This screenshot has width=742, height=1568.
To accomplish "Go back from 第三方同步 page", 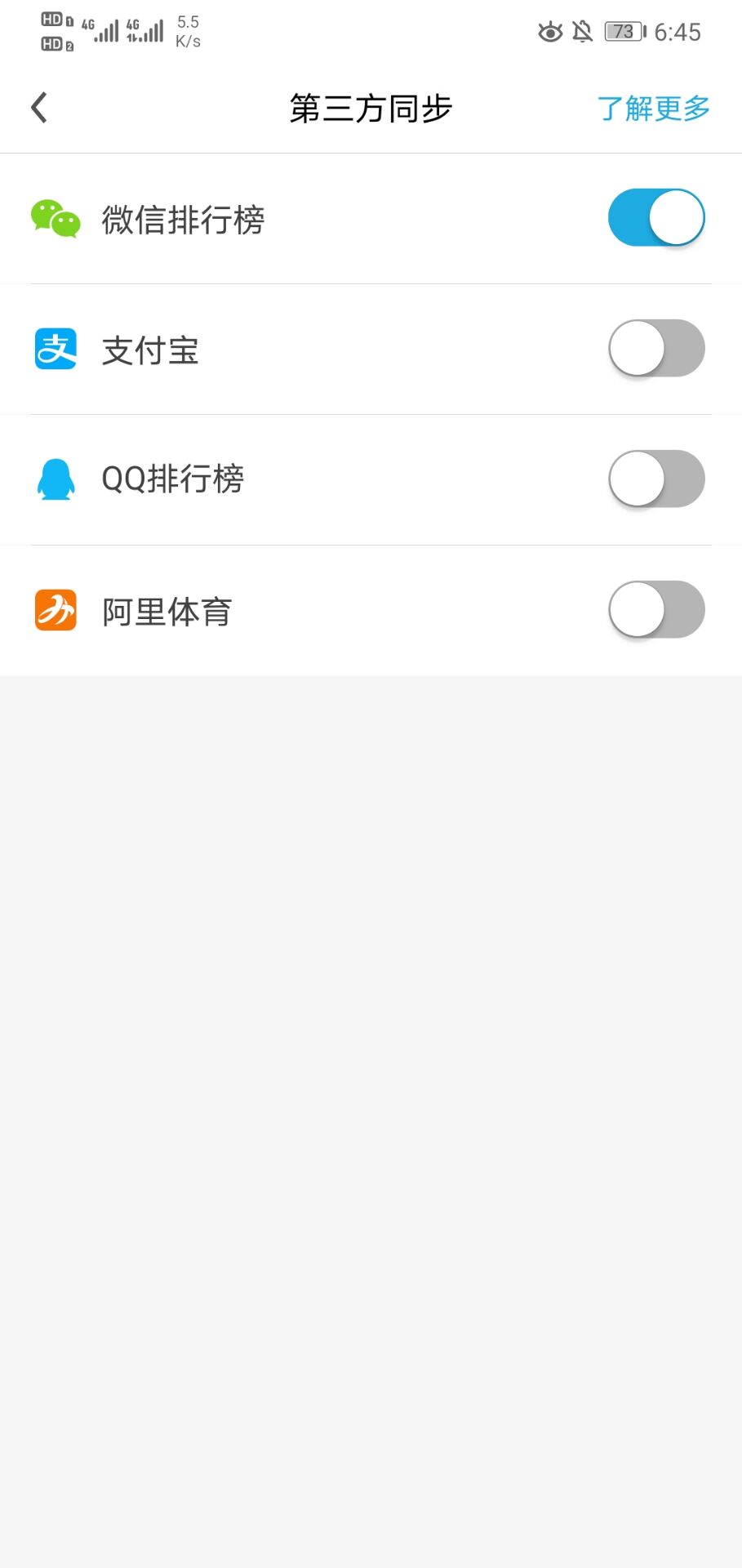I will point(39,108).
